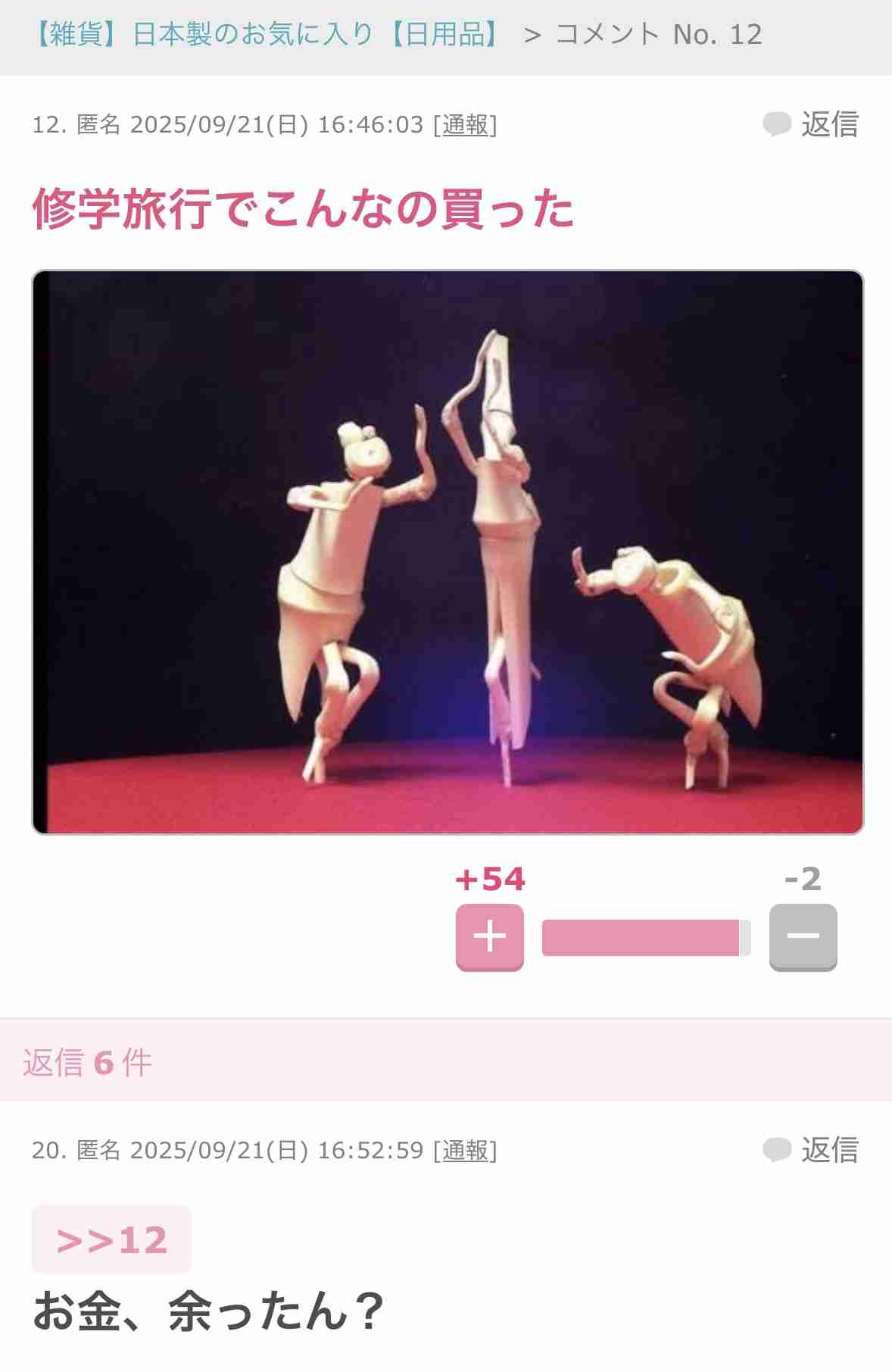Enlarge the dancing figurines photo
892x1372 pixels.
point(447,552)
